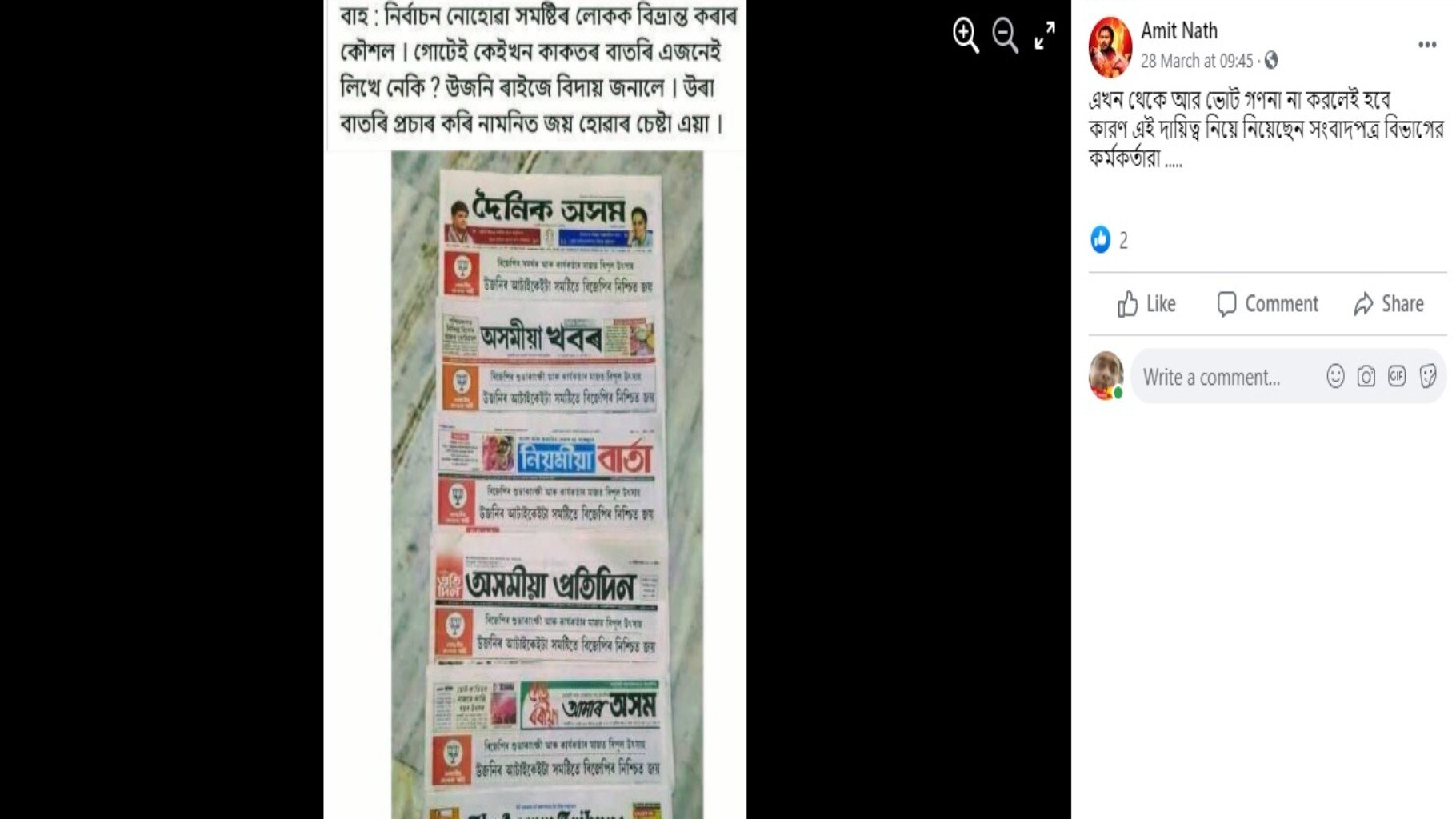Open the 28 March post timestamp
The width and height of the screenshot is (1456, 819).
[1196, 61]
